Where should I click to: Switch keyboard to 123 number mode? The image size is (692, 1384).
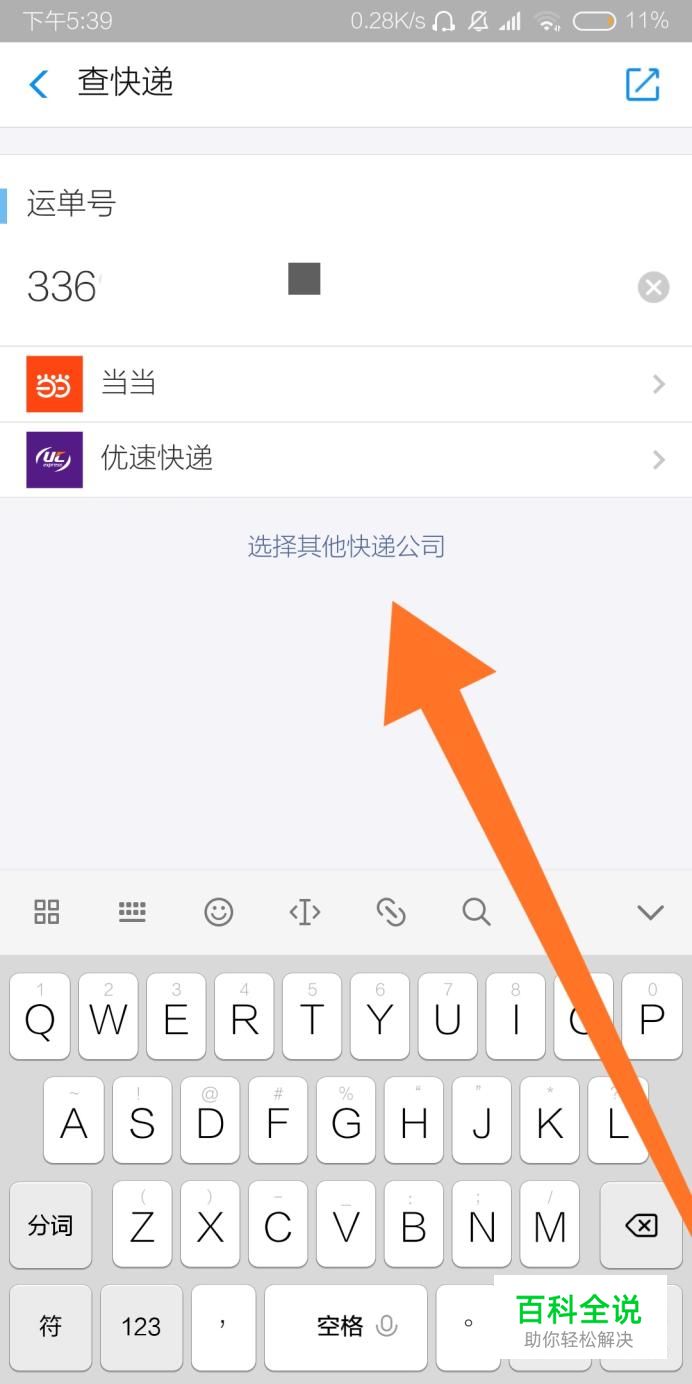(141, 1327)
